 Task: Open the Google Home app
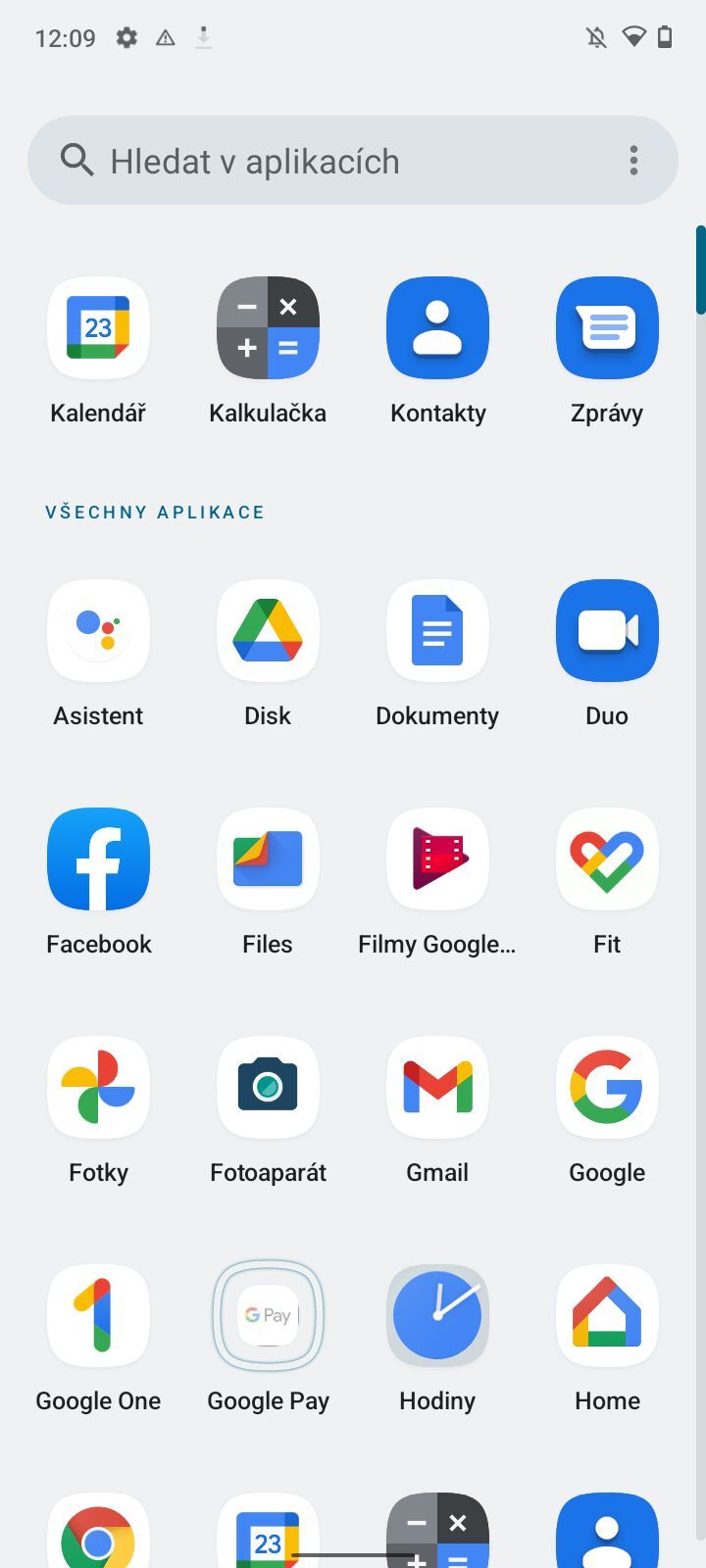tap(607, 1316)
